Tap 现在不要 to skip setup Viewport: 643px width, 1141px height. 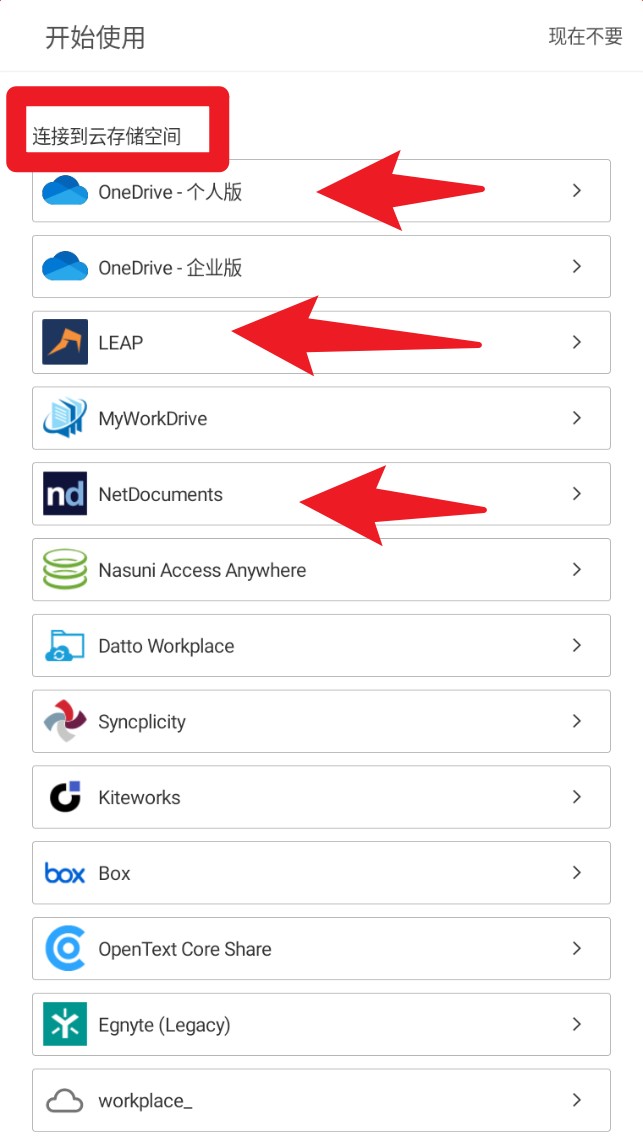point(585,37)
